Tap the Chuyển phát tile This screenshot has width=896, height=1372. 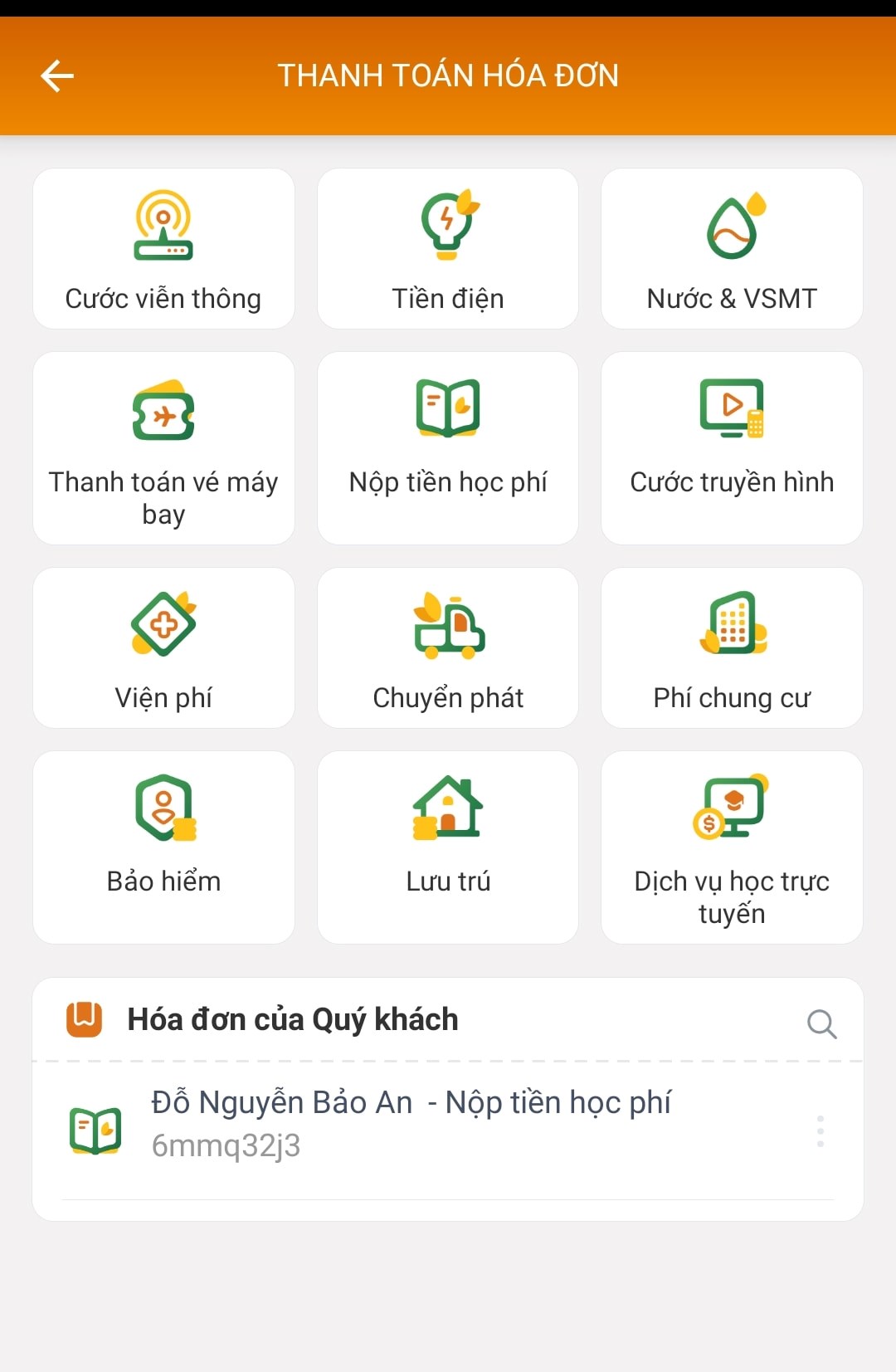(448, 647)
